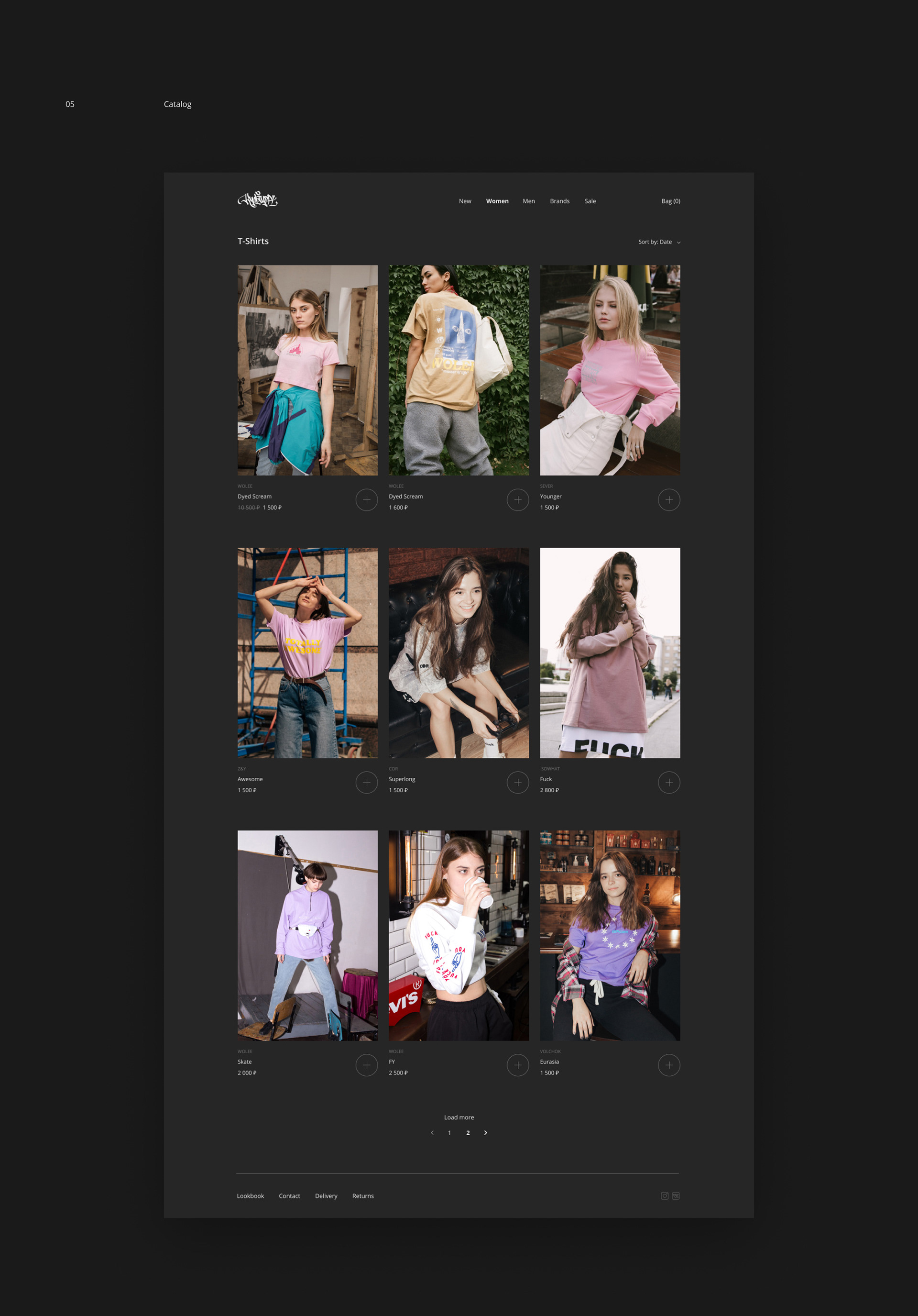
Task: Add FY to the bag
Action: [x=517, y=1065]
